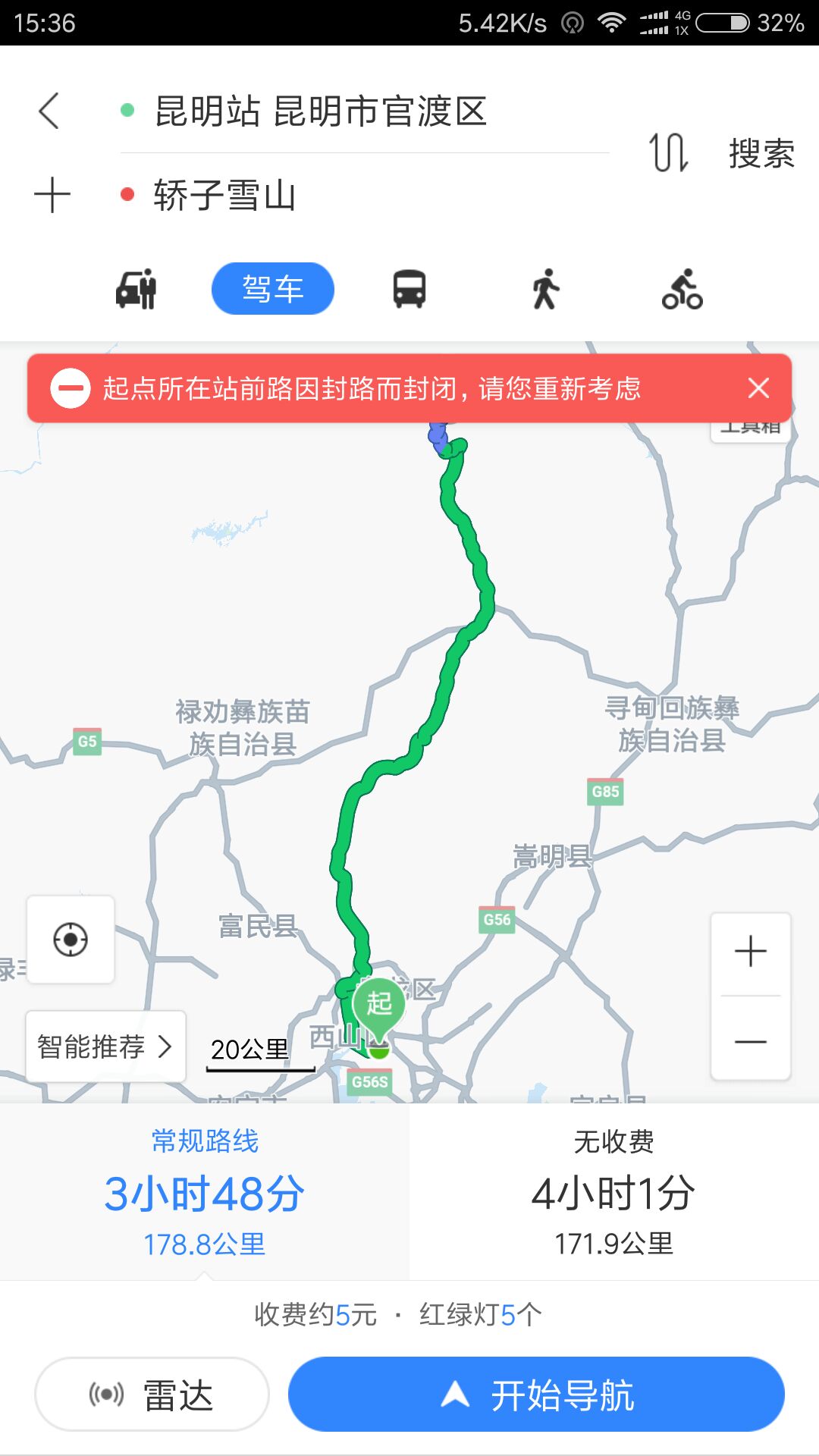
Task: Select the 驾车 driving tab
Action: click(x=273, y=289)
